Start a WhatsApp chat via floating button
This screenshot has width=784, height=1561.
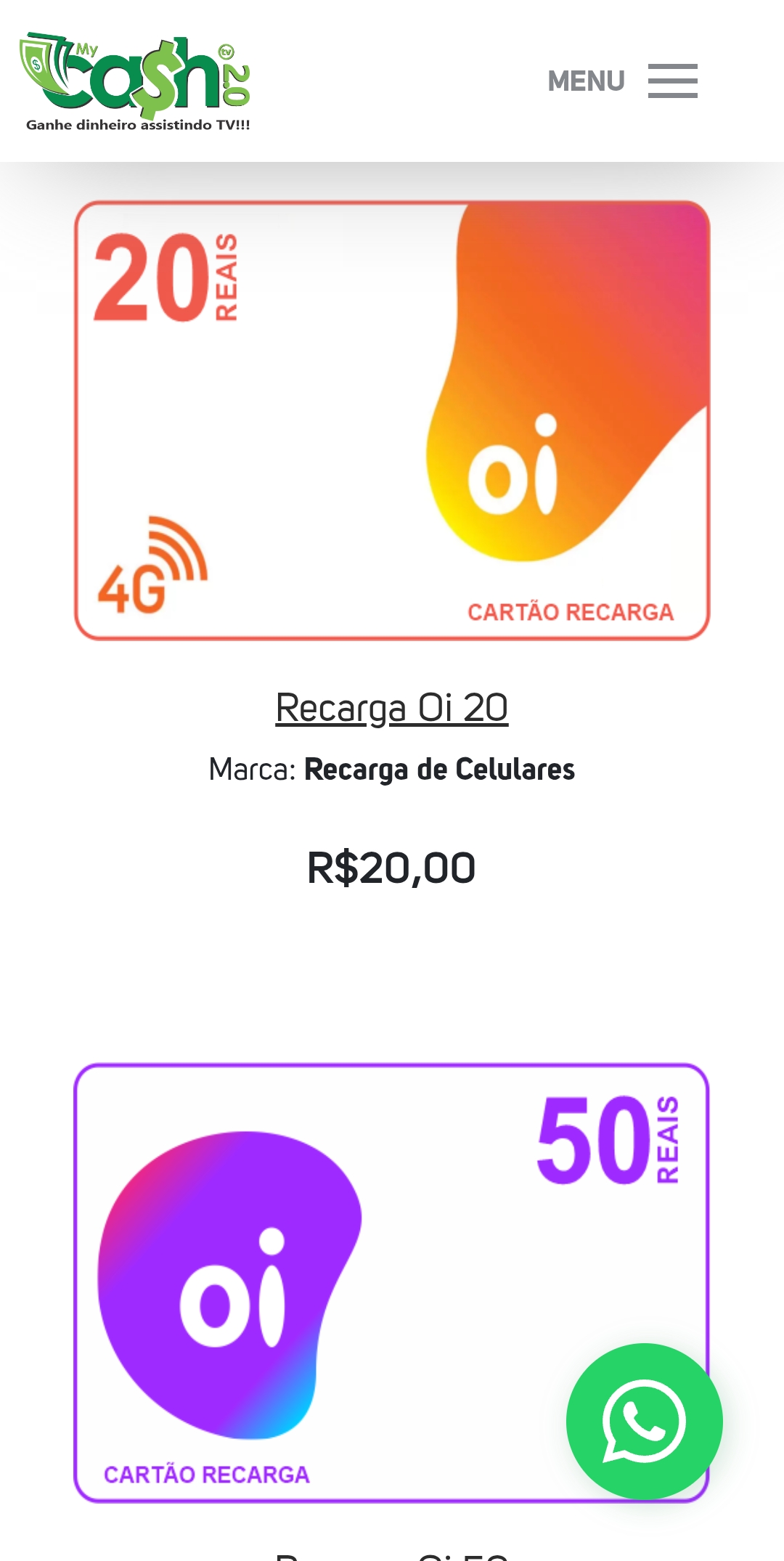(x=644, y=1421)
